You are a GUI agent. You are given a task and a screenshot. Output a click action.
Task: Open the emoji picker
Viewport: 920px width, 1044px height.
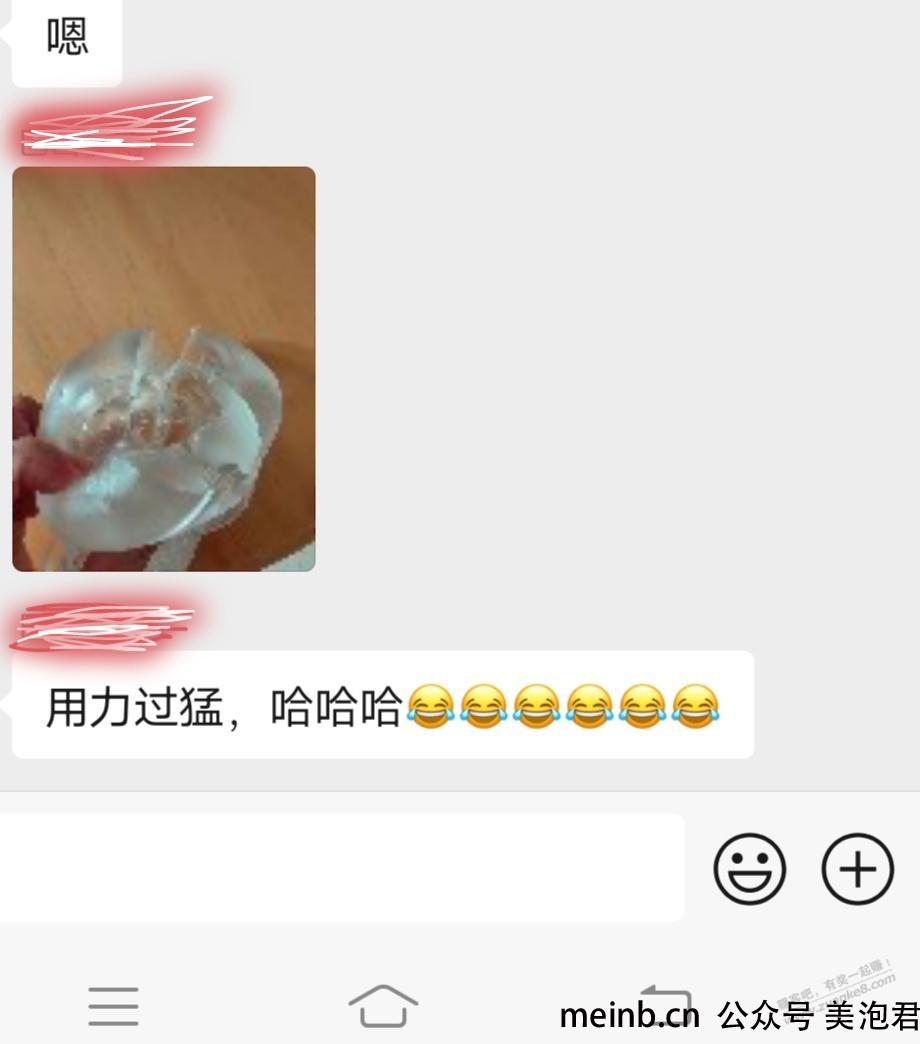(x=749, y=868)
